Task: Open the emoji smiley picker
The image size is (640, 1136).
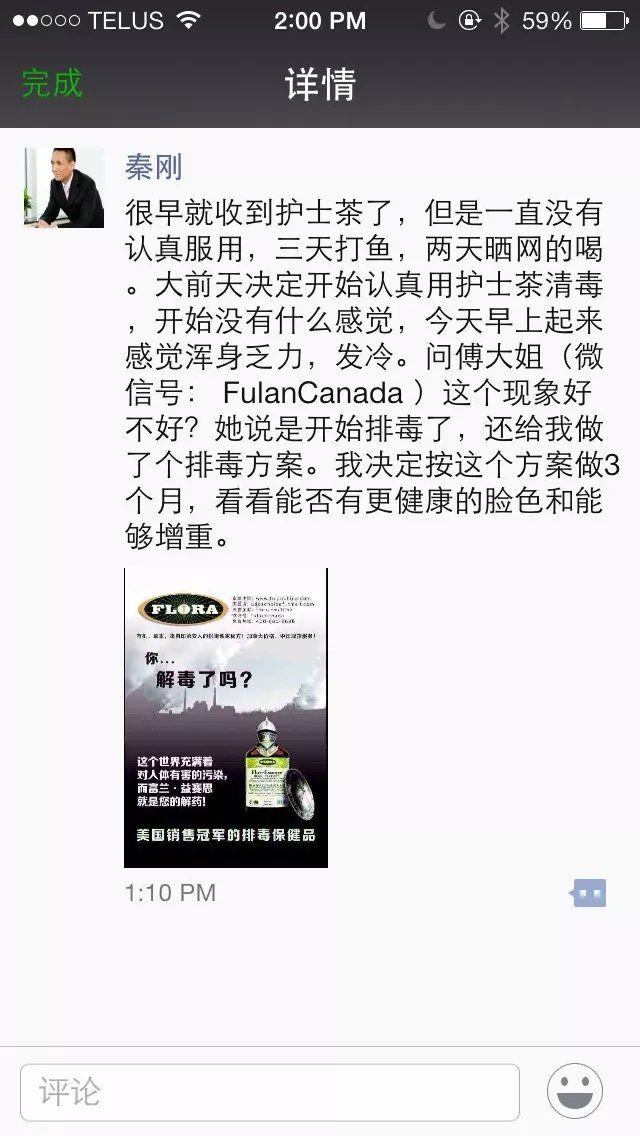Action: click(x=575, y=1091)
